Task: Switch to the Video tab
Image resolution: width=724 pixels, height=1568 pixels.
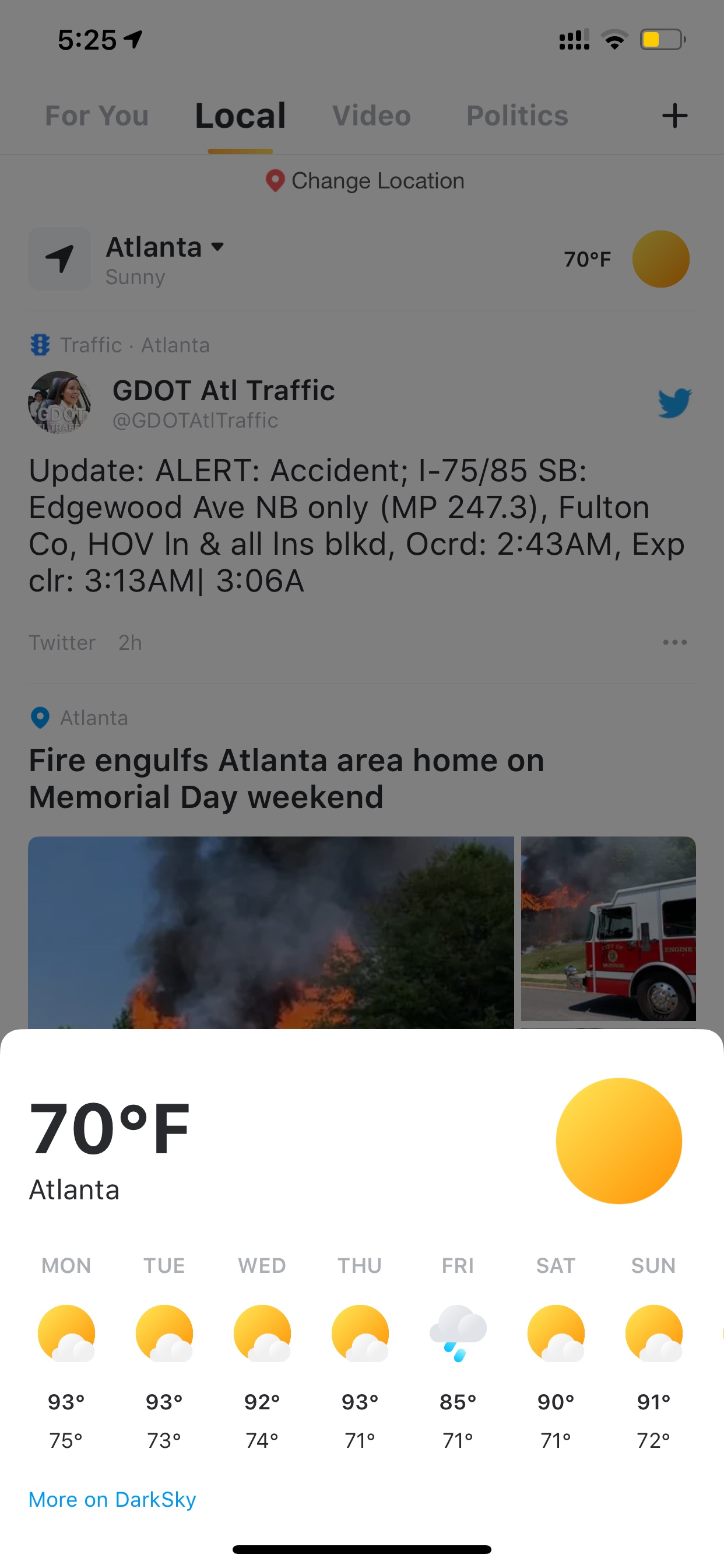Action: tap(371, 116)
